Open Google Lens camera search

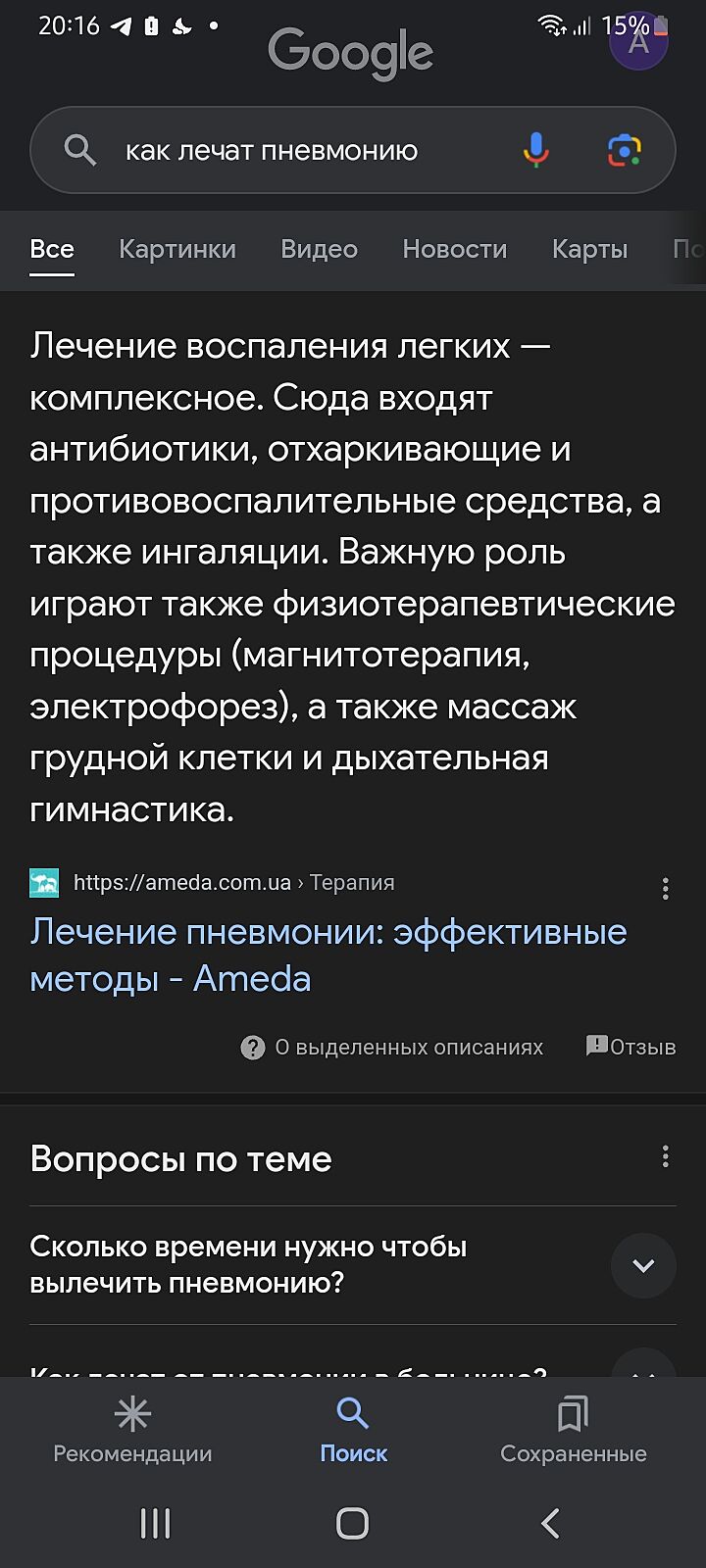[624, 150]
